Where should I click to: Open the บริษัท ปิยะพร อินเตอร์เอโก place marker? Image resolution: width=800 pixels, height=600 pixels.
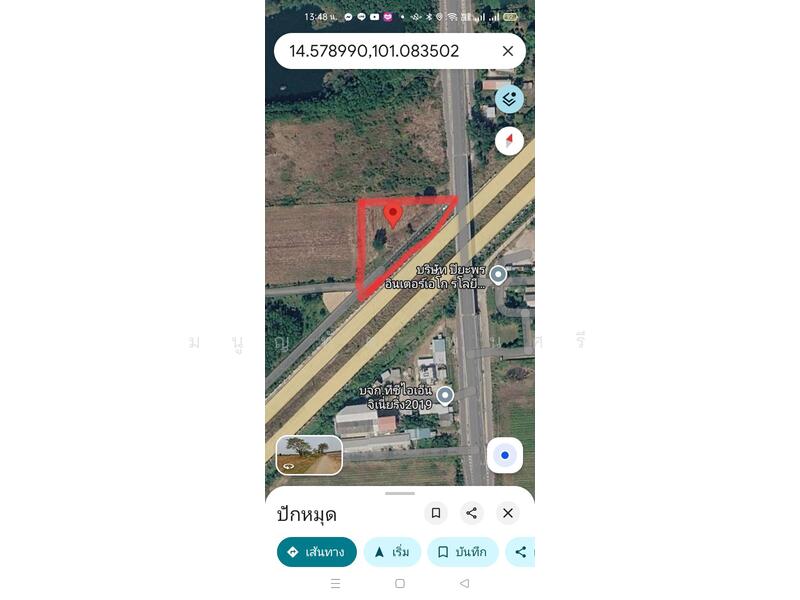(x=497, y=274)
